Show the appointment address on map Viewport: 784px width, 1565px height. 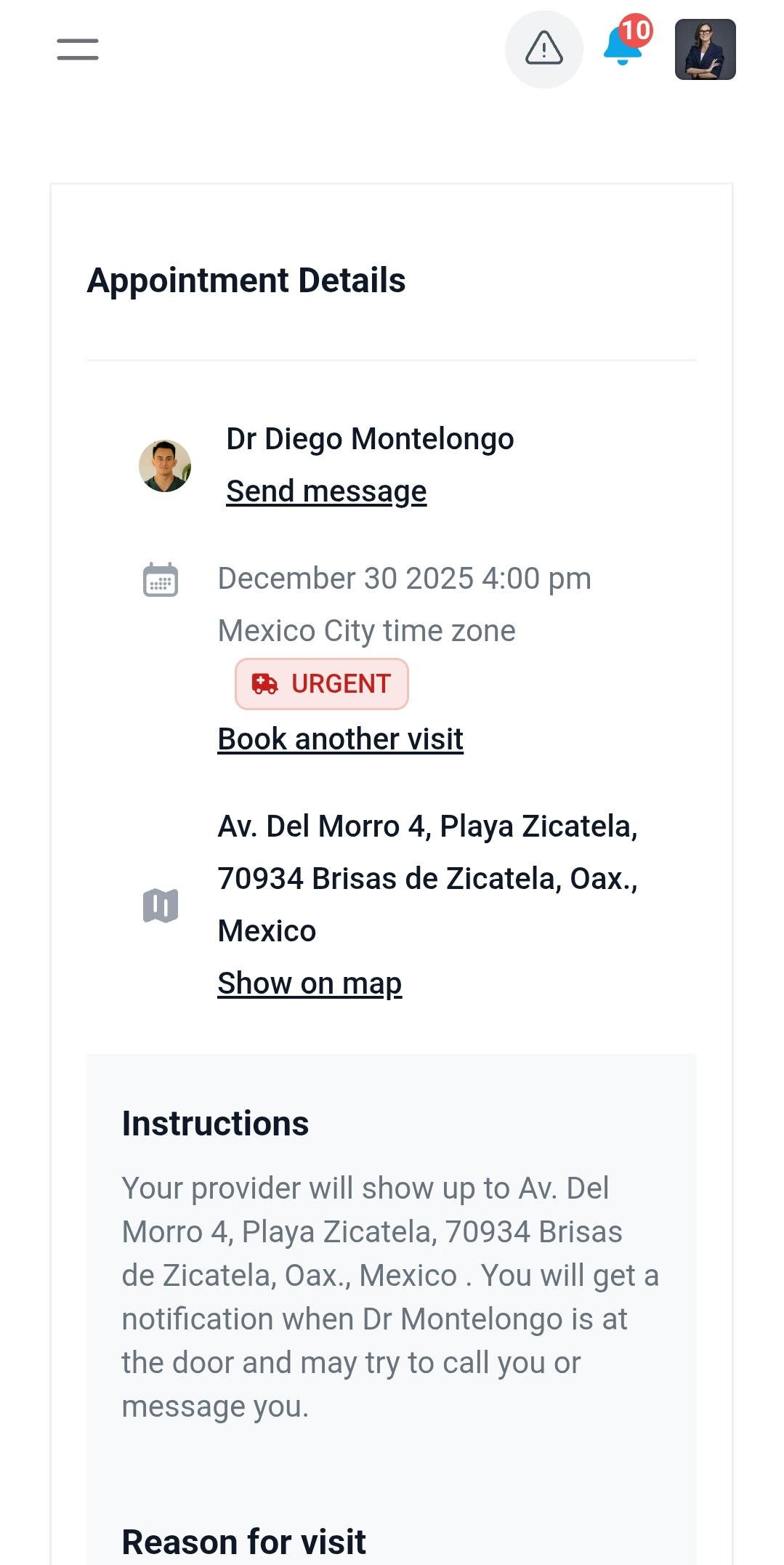tap(310, 982)
